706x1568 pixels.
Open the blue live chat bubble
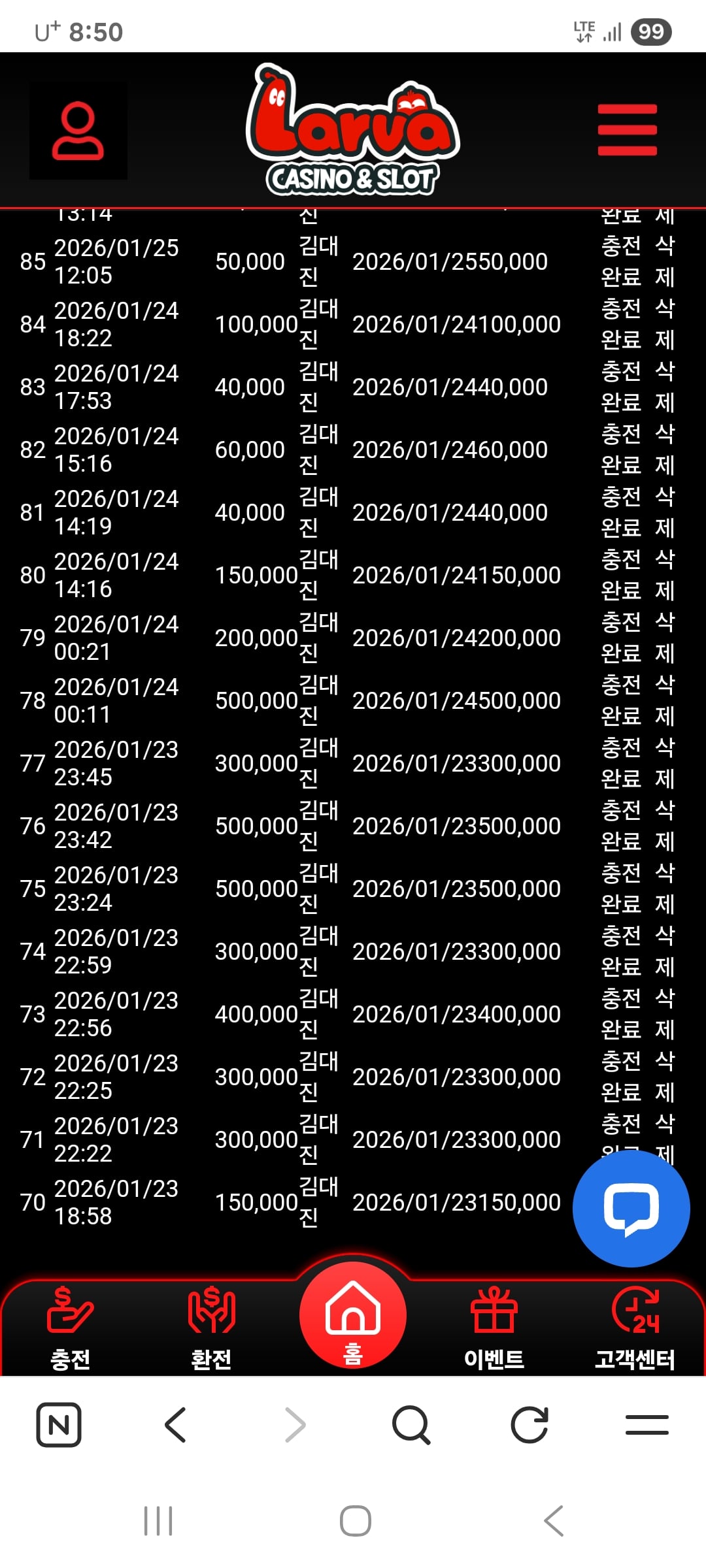[631, 1209]
